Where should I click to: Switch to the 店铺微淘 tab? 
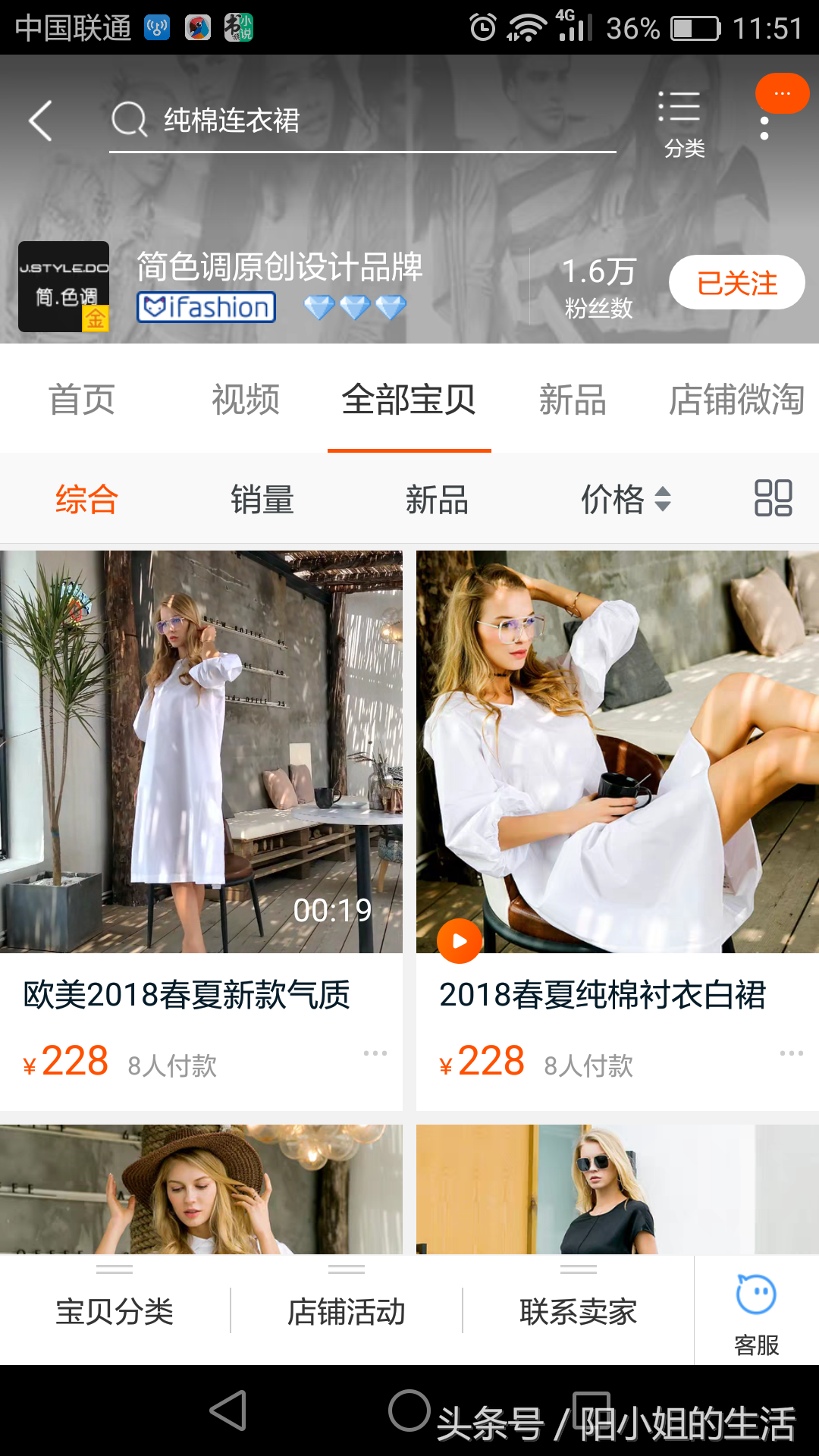[x=736, y=400]
